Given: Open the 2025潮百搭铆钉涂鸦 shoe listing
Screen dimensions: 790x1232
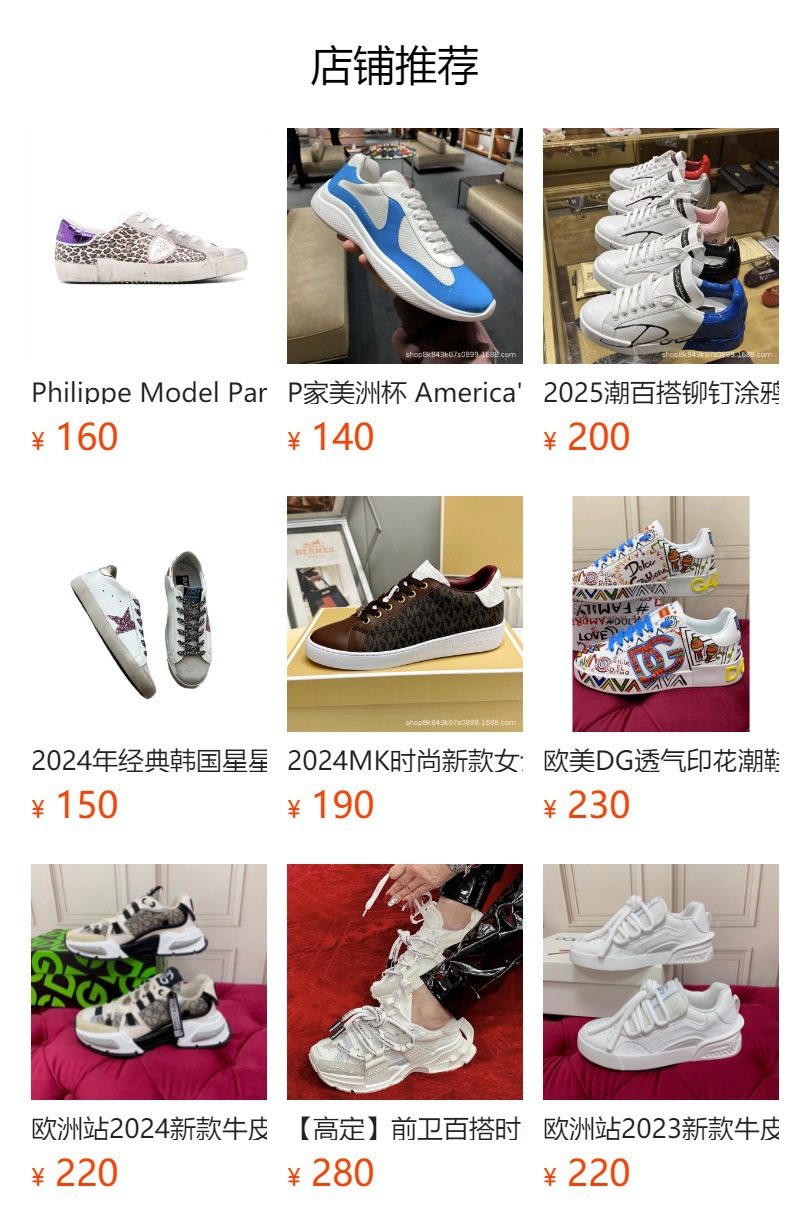Looking at the screenshot, I should [660, 246].
